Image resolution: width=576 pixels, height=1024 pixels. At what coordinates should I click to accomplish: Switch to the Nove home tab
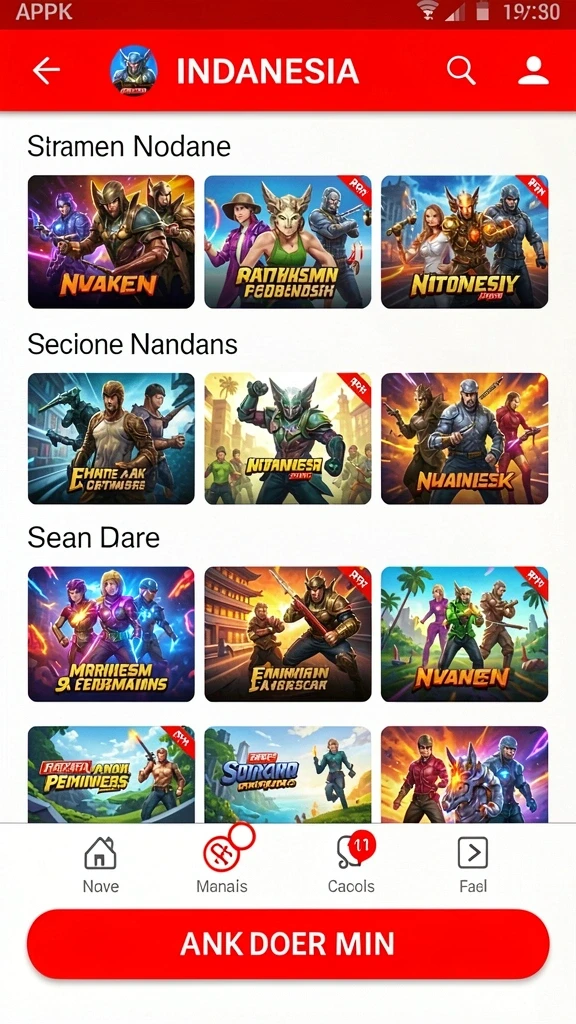(x=101, y=865)
